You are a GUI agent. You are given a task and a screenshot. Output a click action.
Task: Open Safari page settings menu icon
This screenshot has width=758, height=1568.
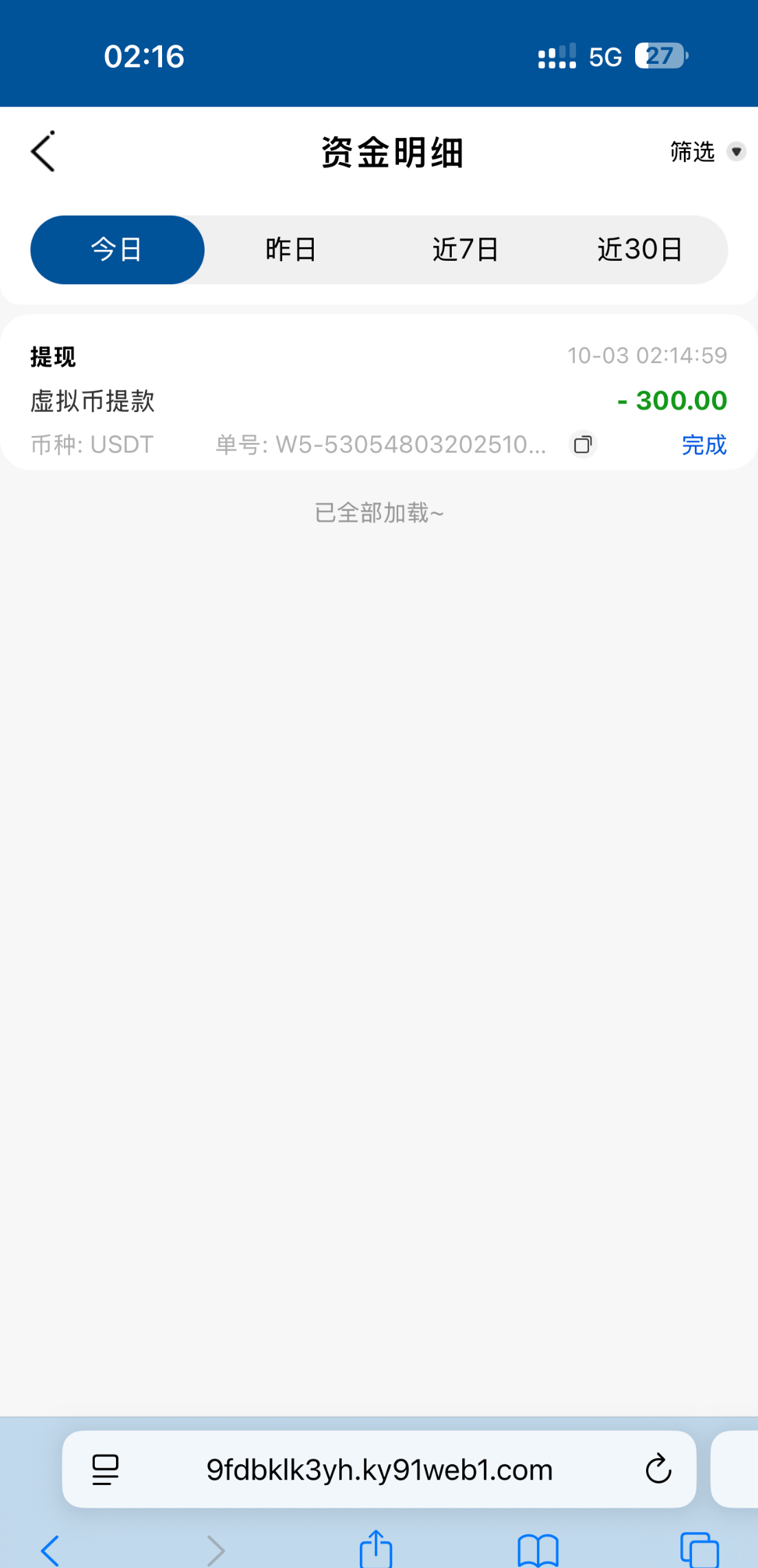pos(106,1470)
